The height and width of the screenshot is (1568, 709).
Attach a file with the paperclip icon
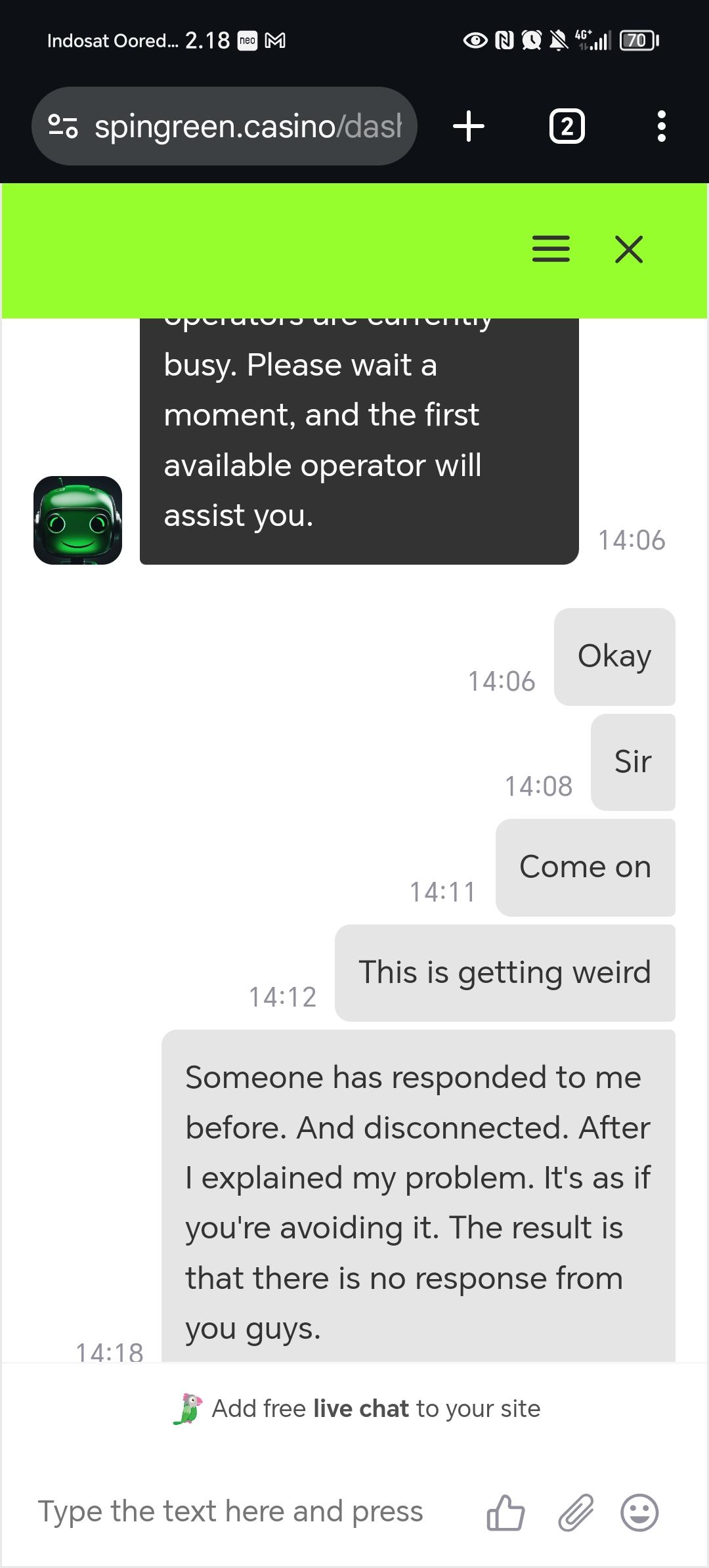pos(576,1513)
